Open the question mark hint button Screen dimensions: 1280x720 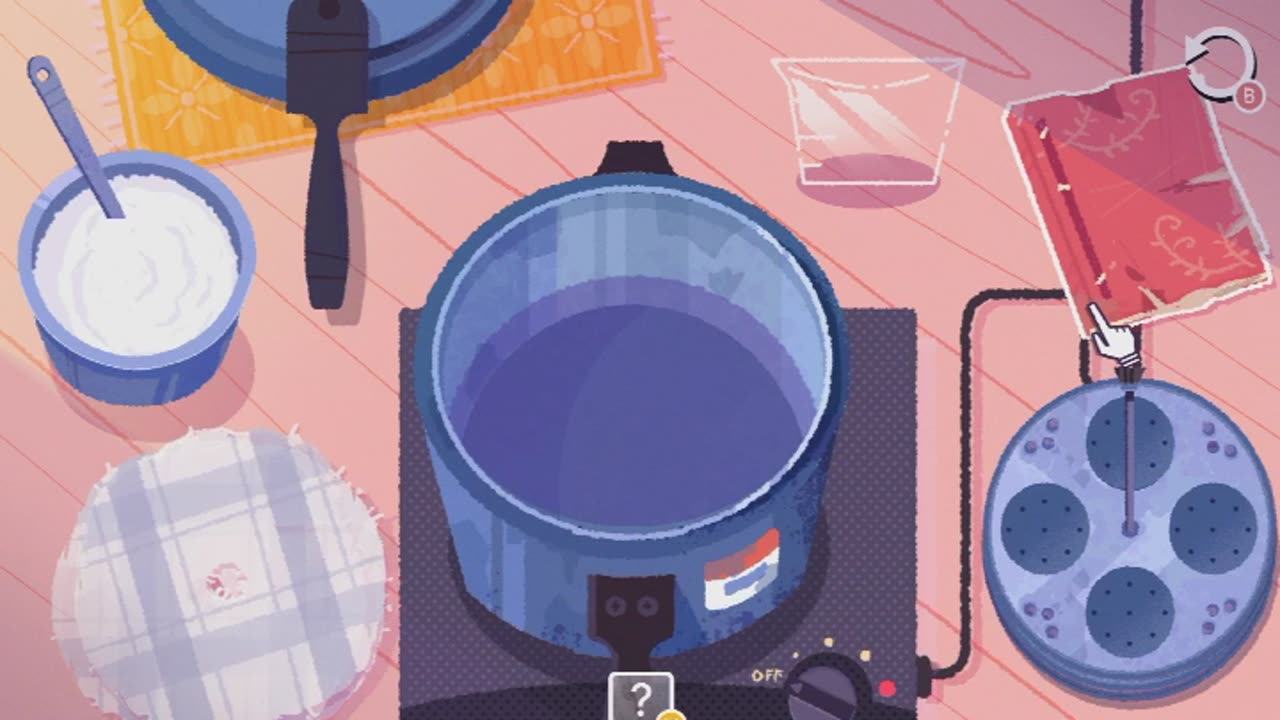tap(641, 696)
